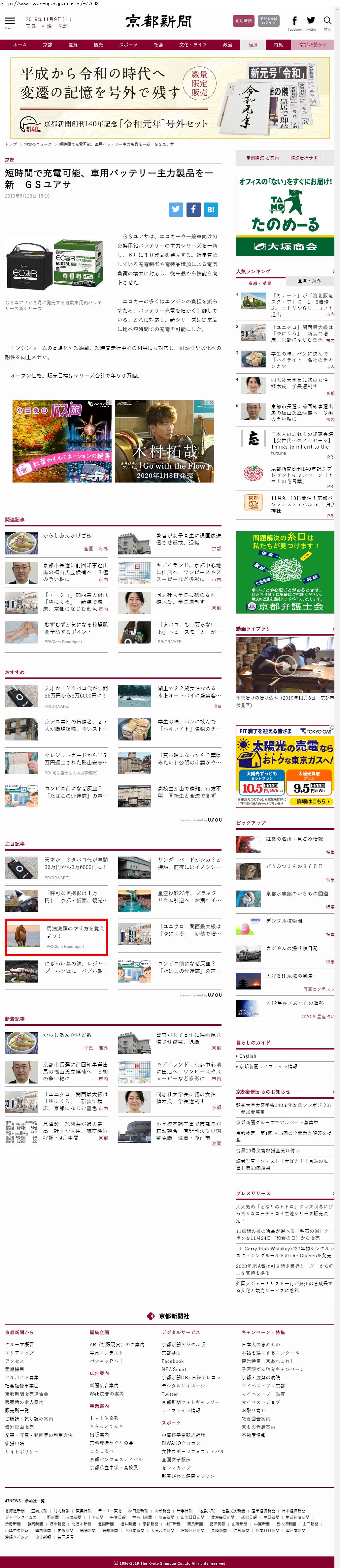Open 紅葉の名所・見ごろ情報 pickup
Screen dimensions: 340x1568
(x=294, y=838)
